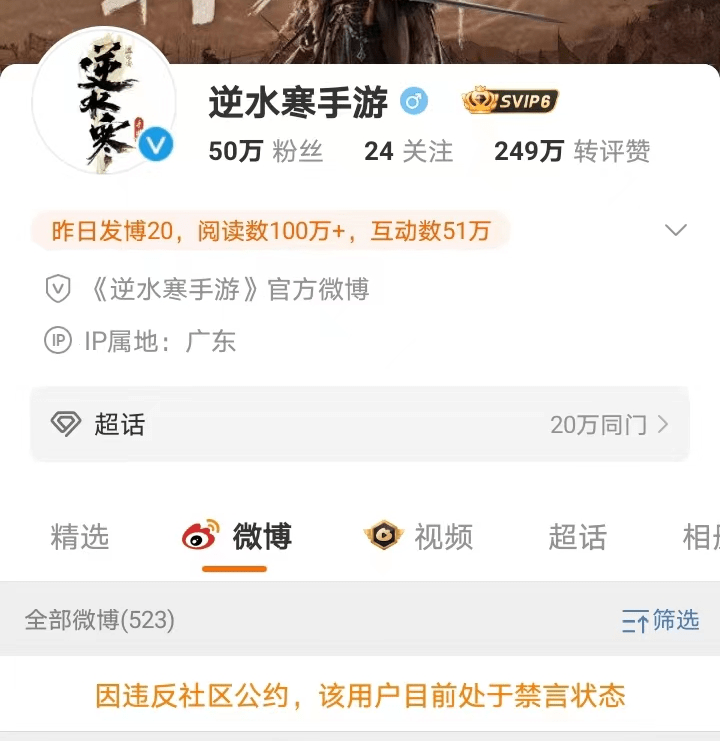Image resolution: width=720 pixels, height=742 pixels.
Task: Switch to the 视频 tab
Action: [x=418, y=537]
